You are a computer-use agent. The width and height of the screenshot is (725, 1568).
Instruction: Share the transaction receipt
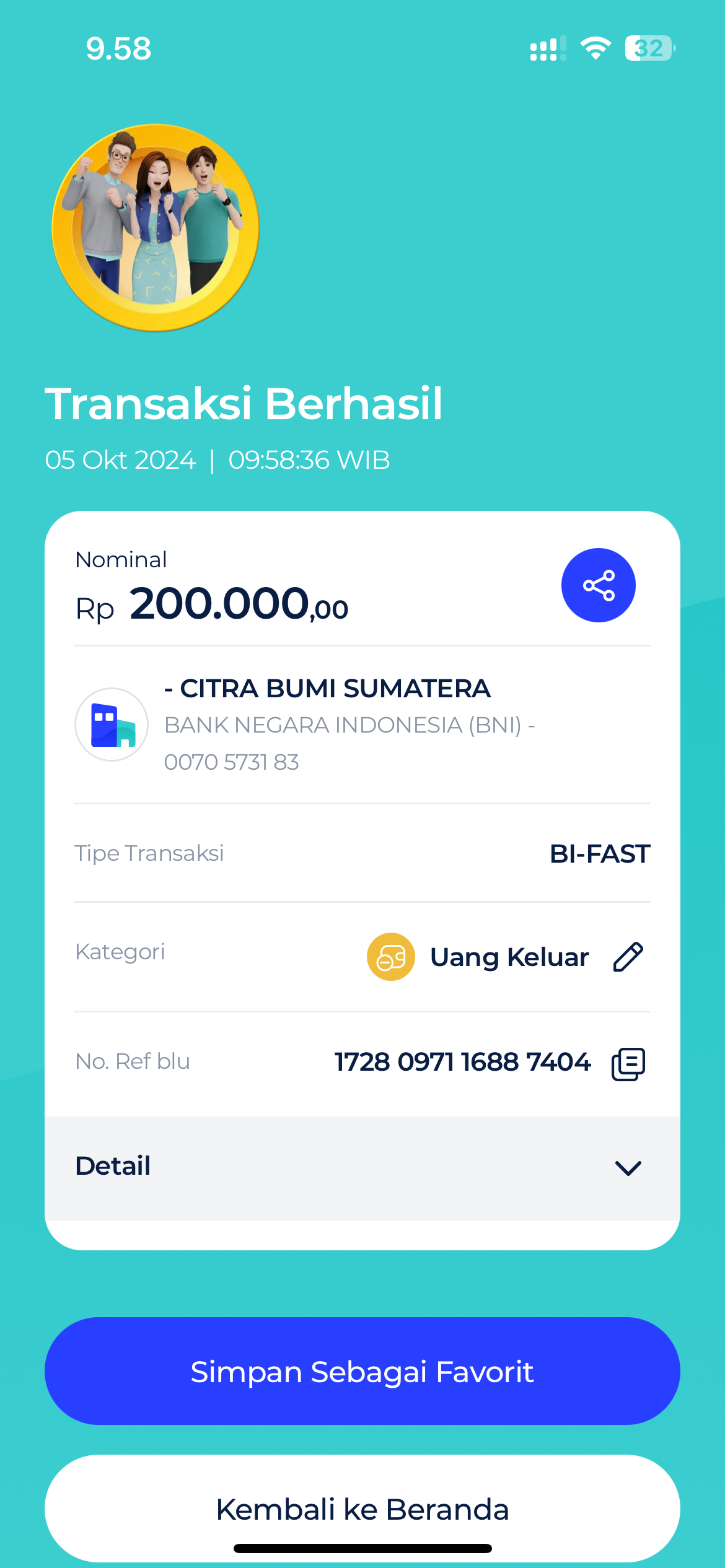pyautogui.click(x=598, y=585)
